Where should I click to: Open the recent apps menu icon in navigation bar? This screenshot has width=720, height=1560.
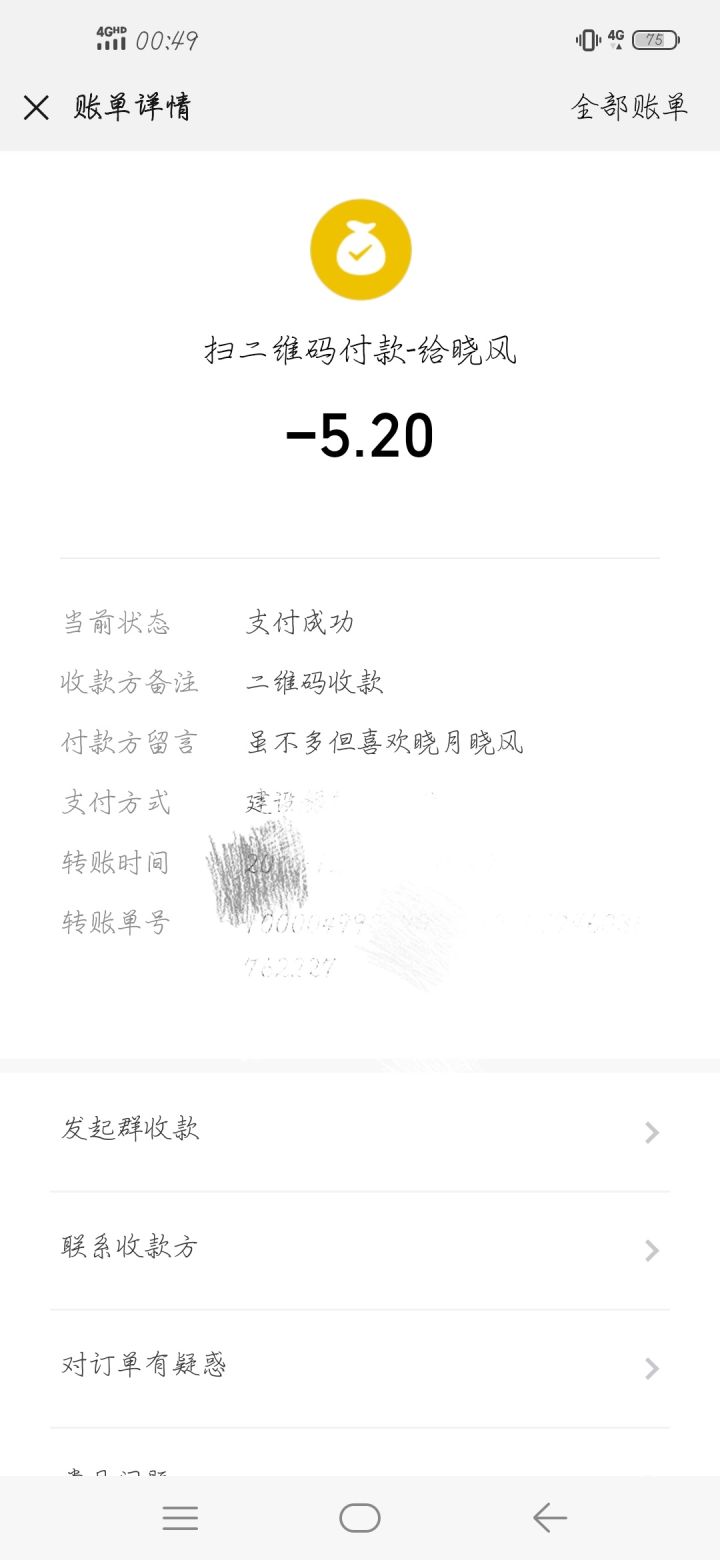click(x=180, y=1518)
